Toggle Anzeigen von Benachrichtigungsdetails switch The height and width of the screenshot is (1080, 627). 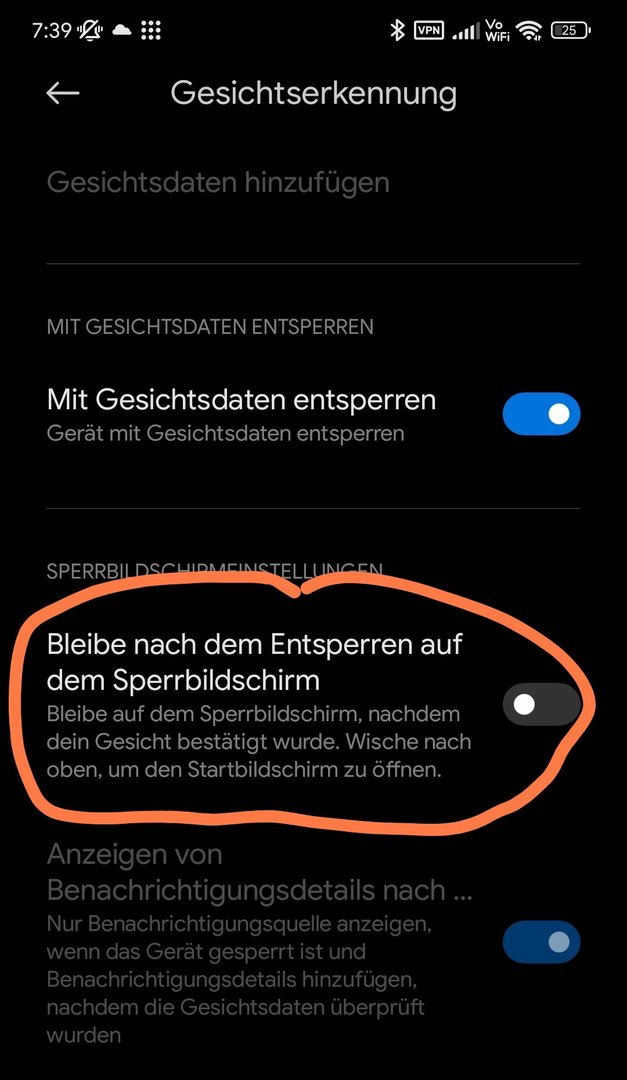[x=542, y=942]
